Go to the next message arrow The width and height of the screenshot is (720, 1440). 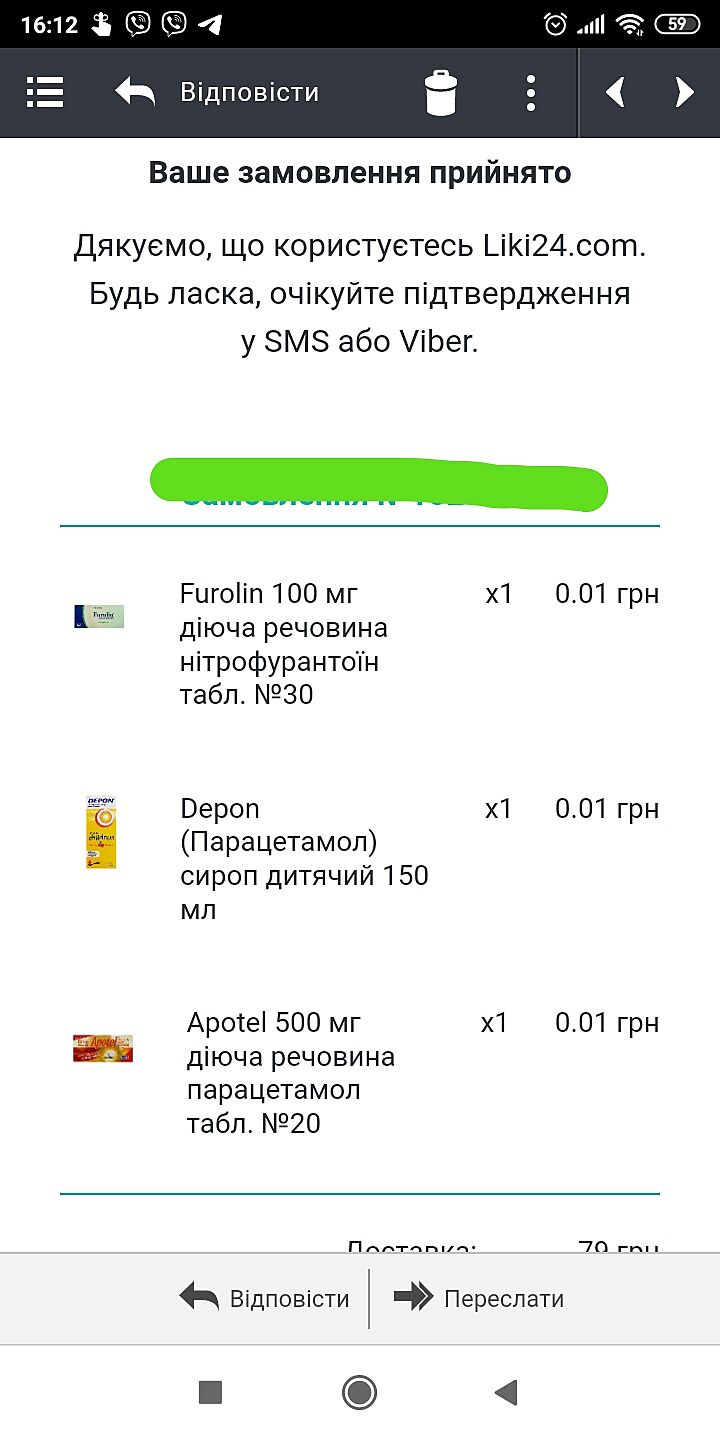click(x=684, y=93)
